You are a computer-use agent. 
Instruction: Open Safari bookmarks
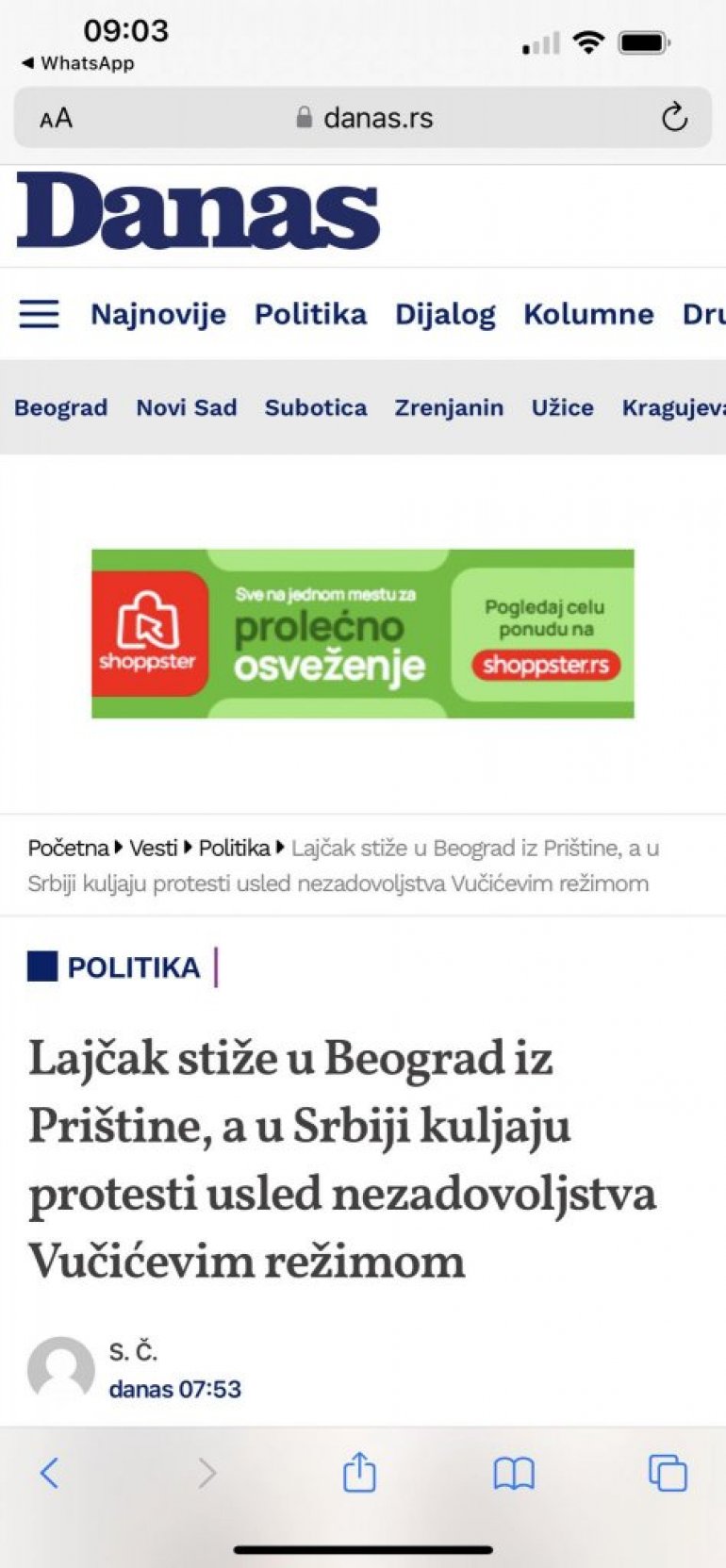pyautogui.click(x=514, y=1472)
